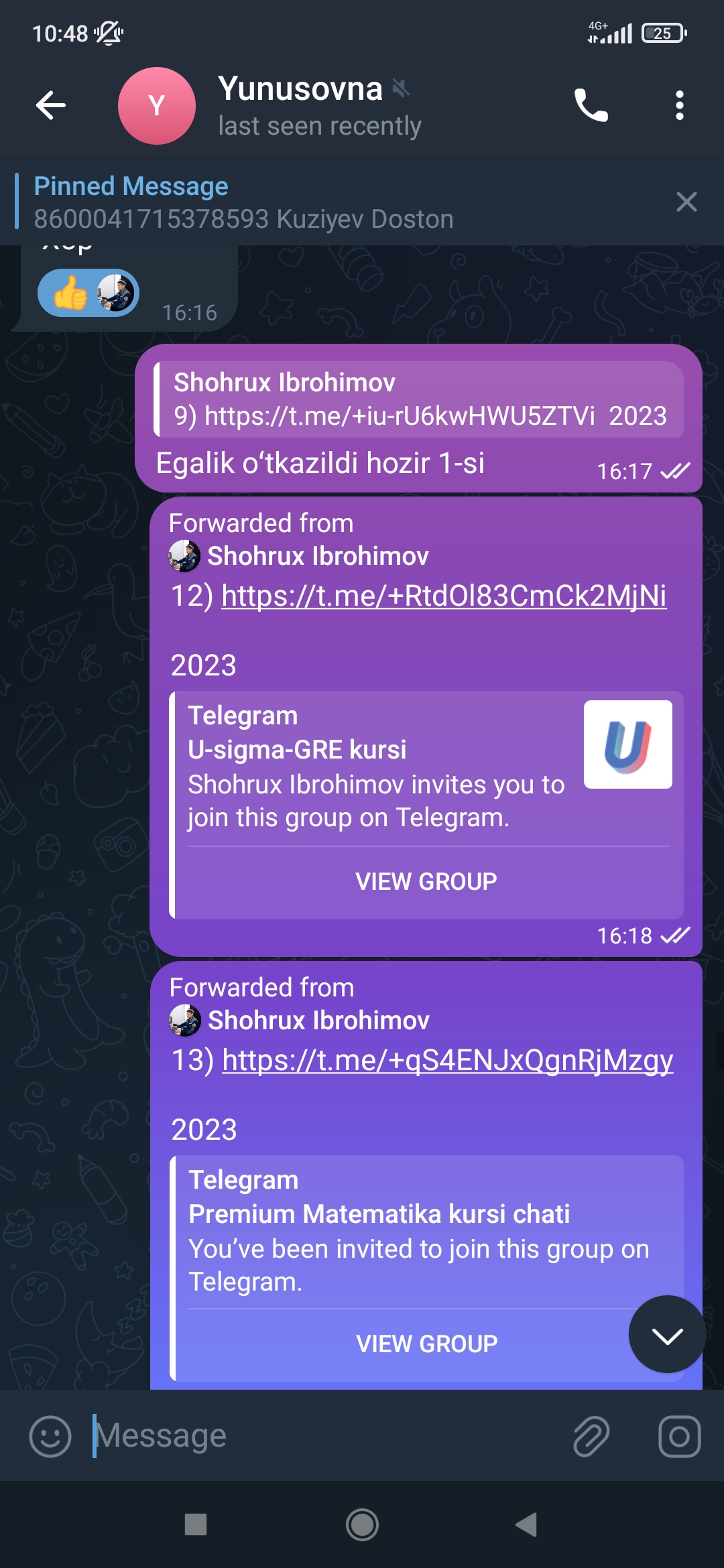Open the link labeled 13) t.me/+qS4ENJxQgnRjMzgy
The height and width of the screenshot is (1568, 724).
pyautogui.click(x=447, y=1060)
